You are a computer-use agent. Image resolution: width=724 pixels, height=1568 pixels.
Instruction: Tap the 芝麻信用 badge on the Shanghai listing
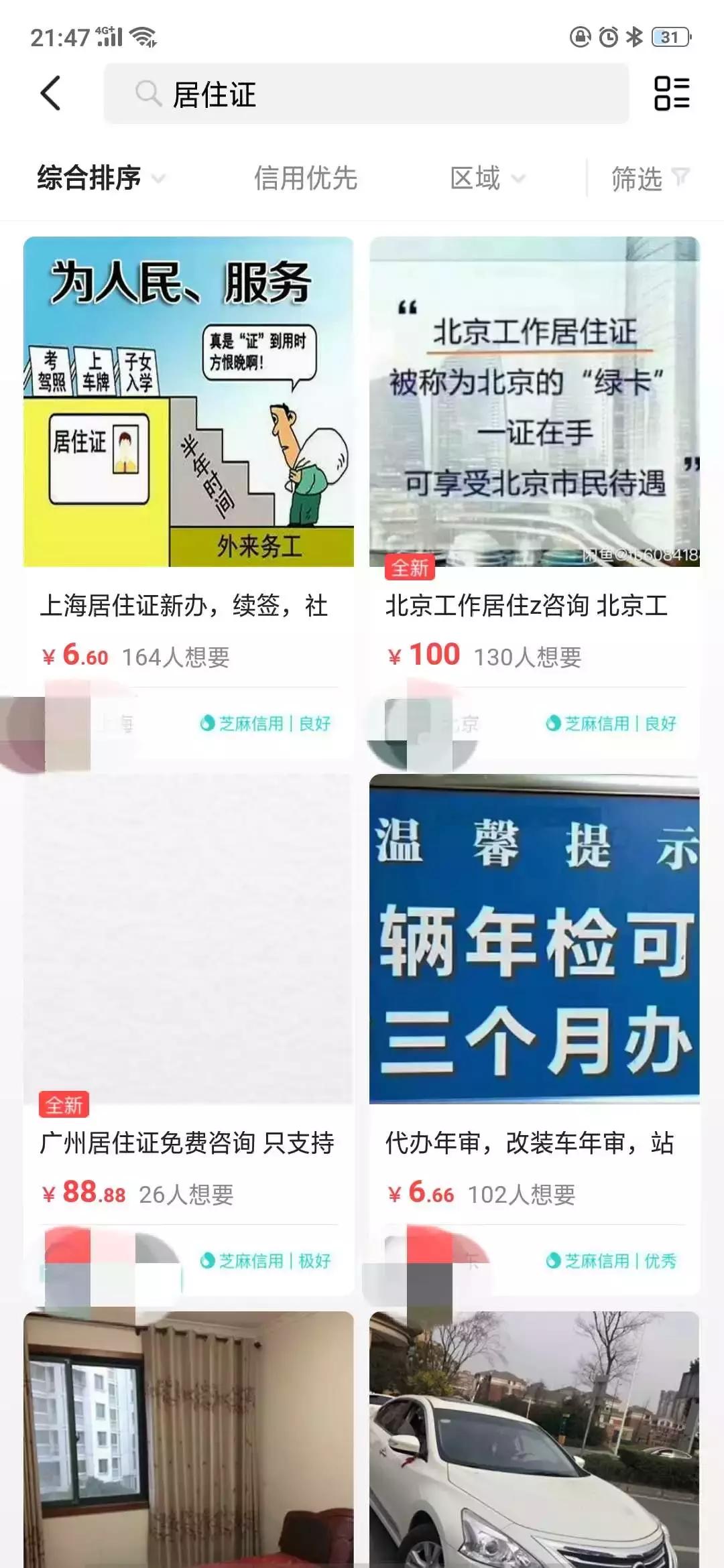point(266,725)
